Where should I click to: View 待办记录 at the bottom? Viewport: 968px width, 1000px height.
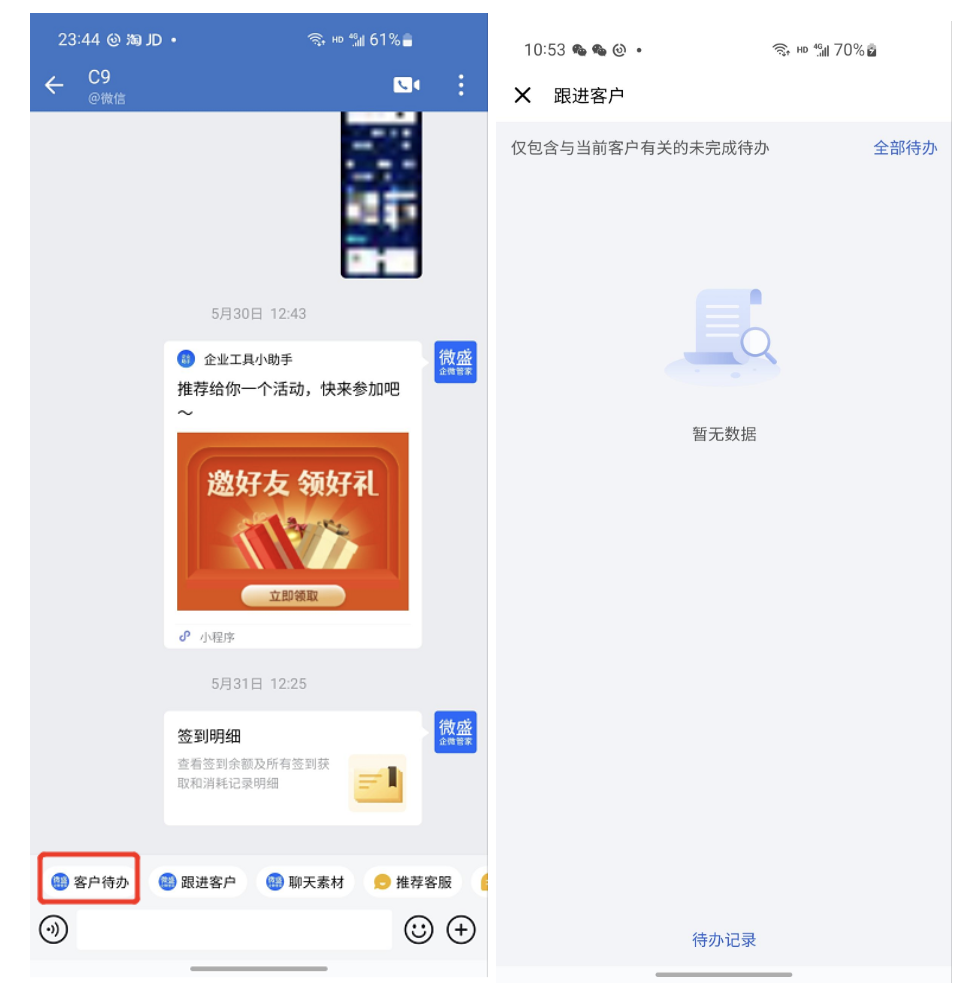[x=724, y=940]
